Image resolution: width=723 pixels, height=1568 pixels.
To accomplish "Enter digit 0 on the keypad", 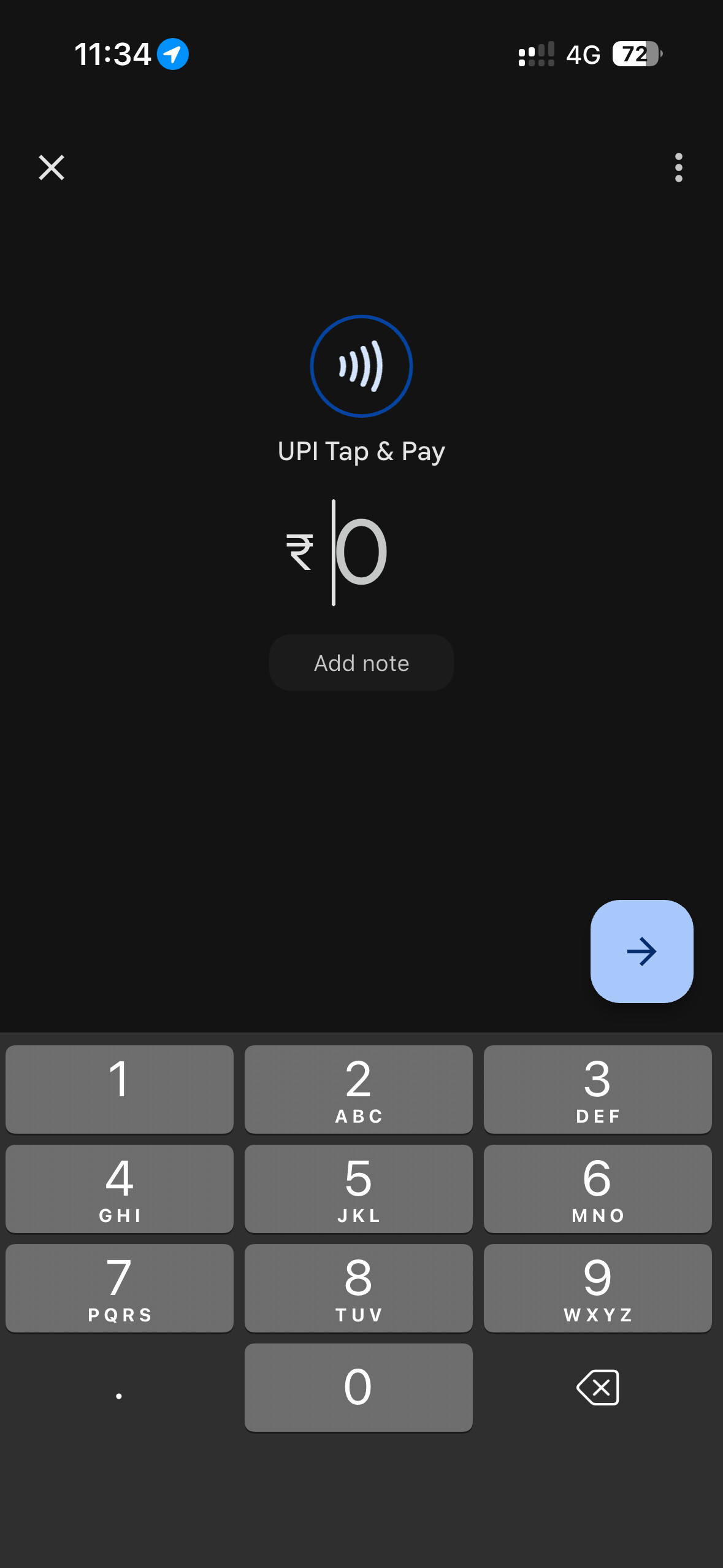I will pyautogui.click(x=359, y=1388).
